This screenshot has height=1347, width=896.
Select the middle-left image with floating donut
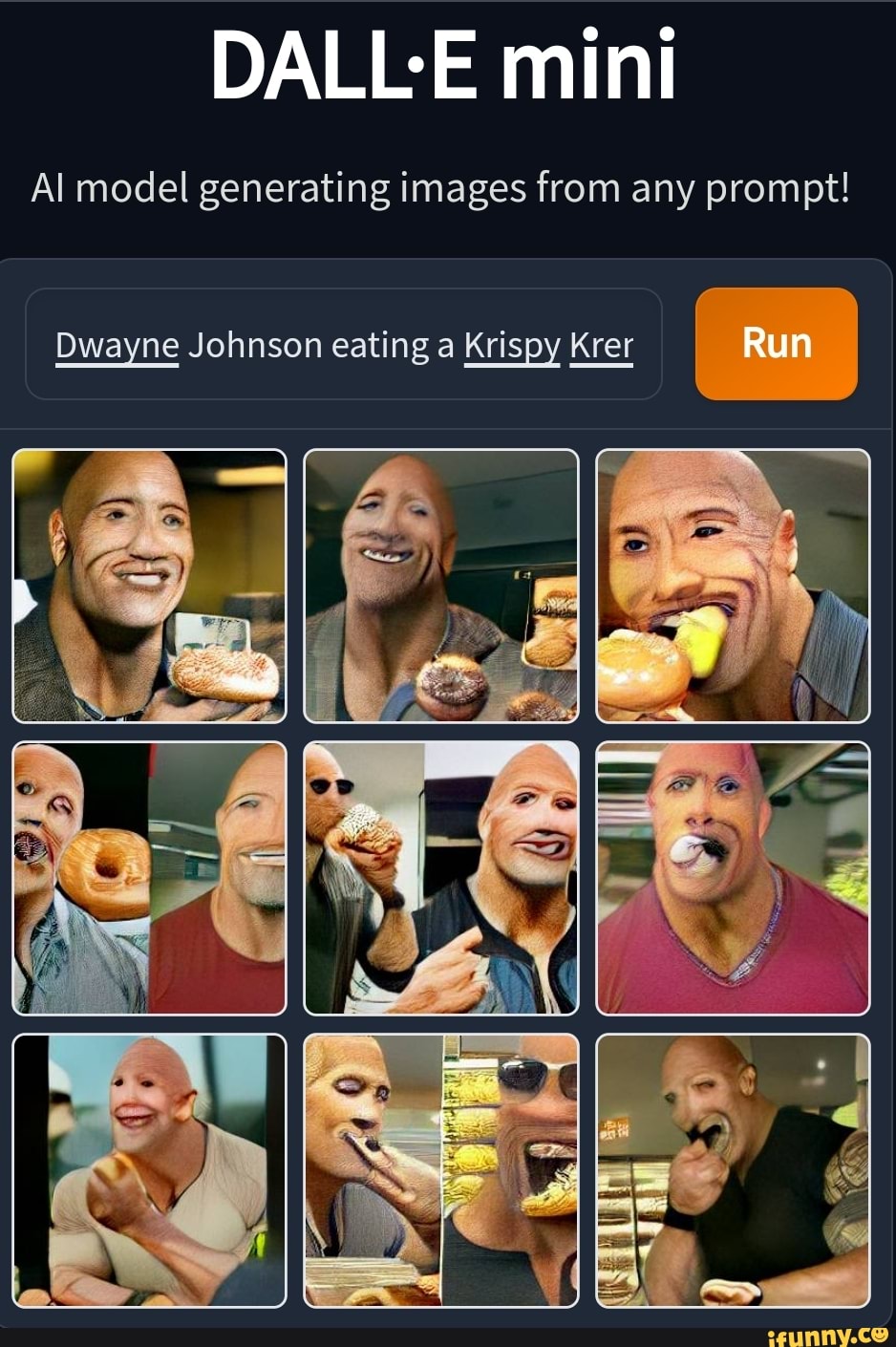click(x=149, y=879)
